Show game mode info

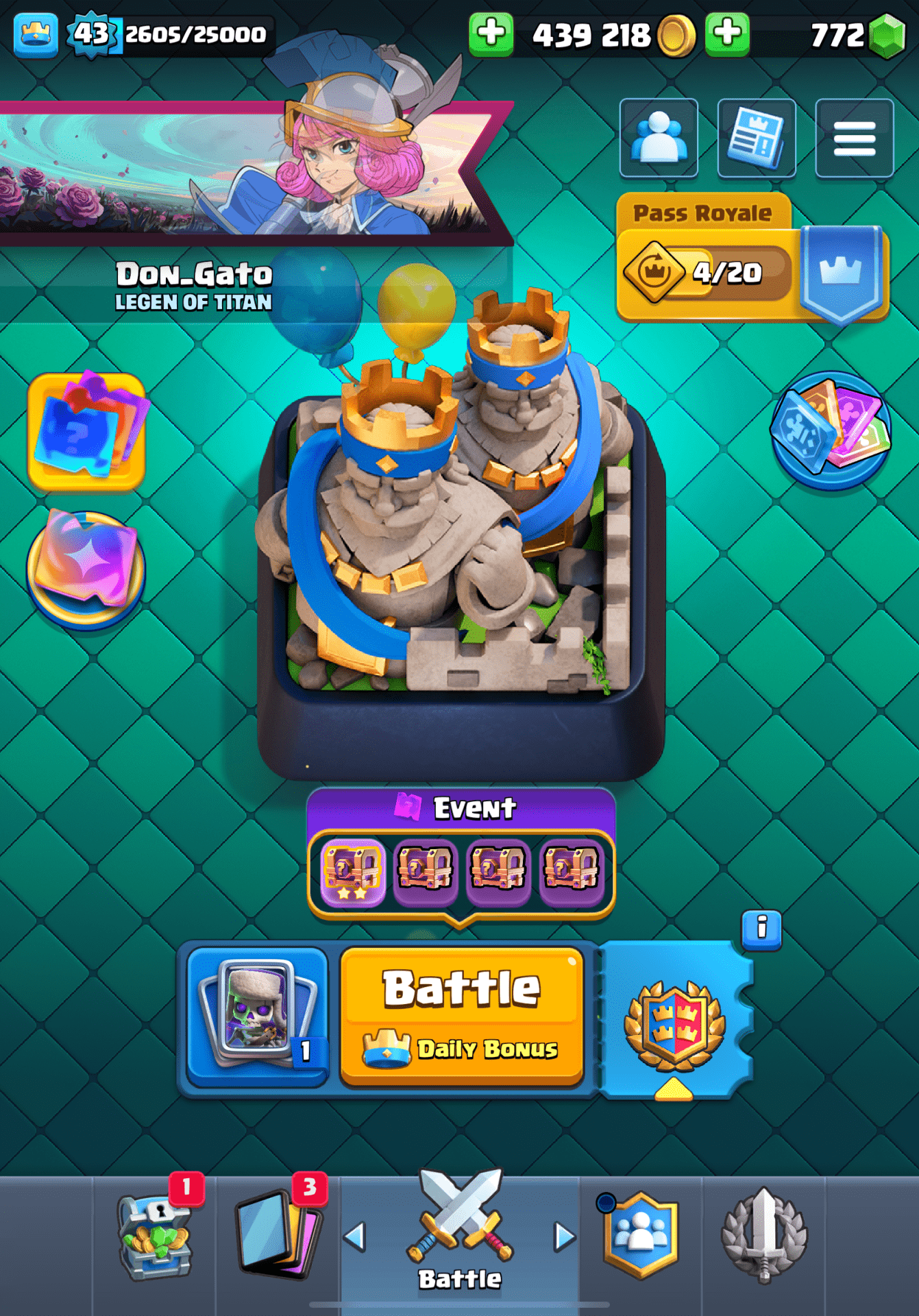(761, 929)
